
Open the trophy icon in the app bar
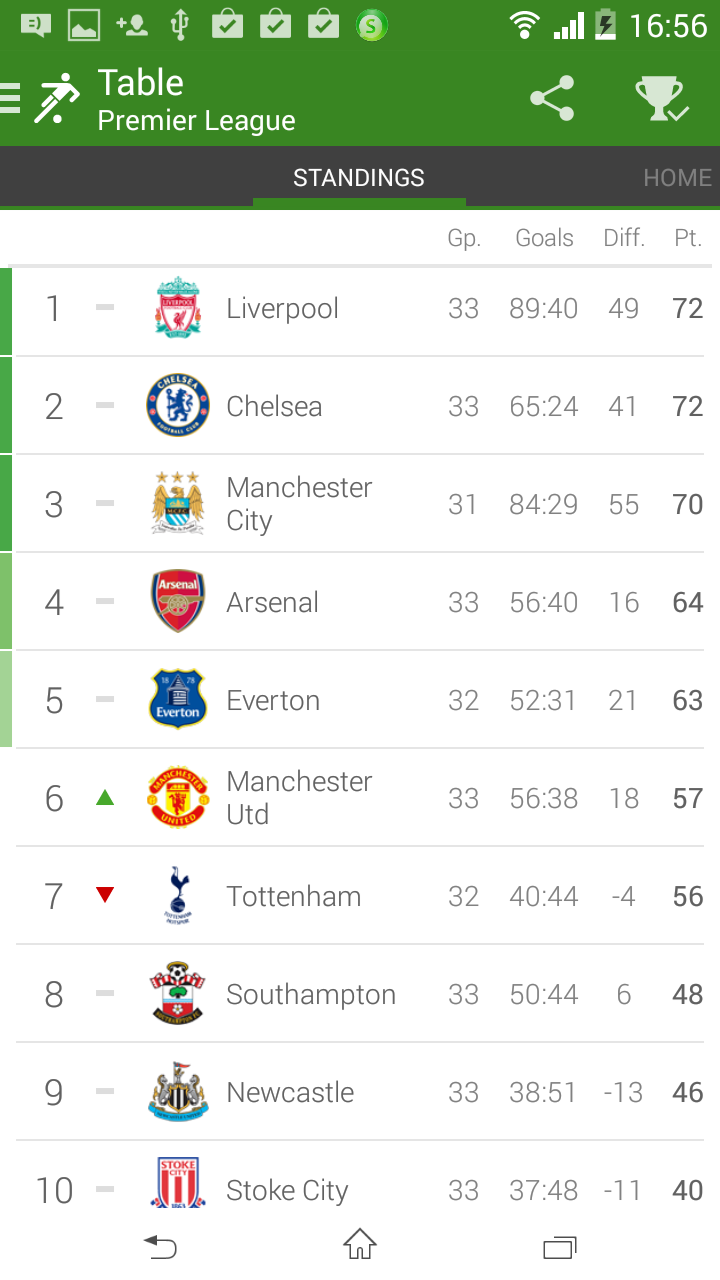pyautogui.click(x=661, y=99)
